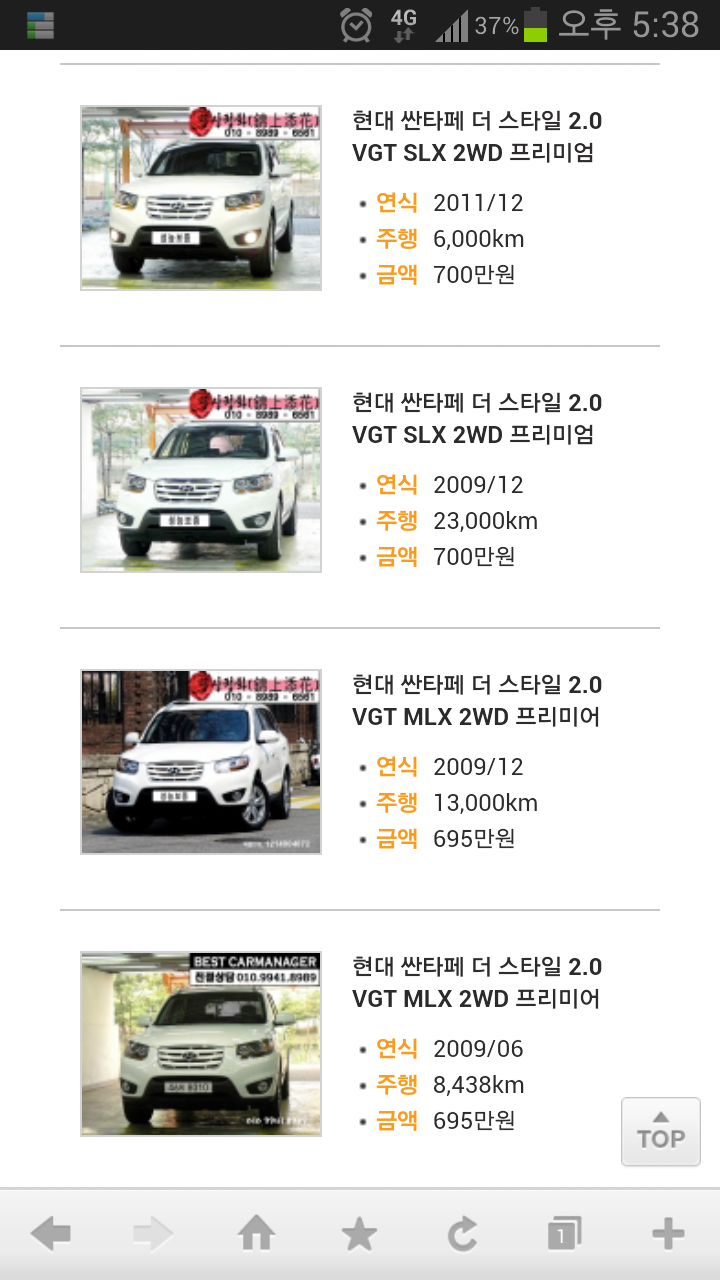
Task: Open the Santa Fe MLX listing with 13,000km
Action: click(x=360, y=769)
